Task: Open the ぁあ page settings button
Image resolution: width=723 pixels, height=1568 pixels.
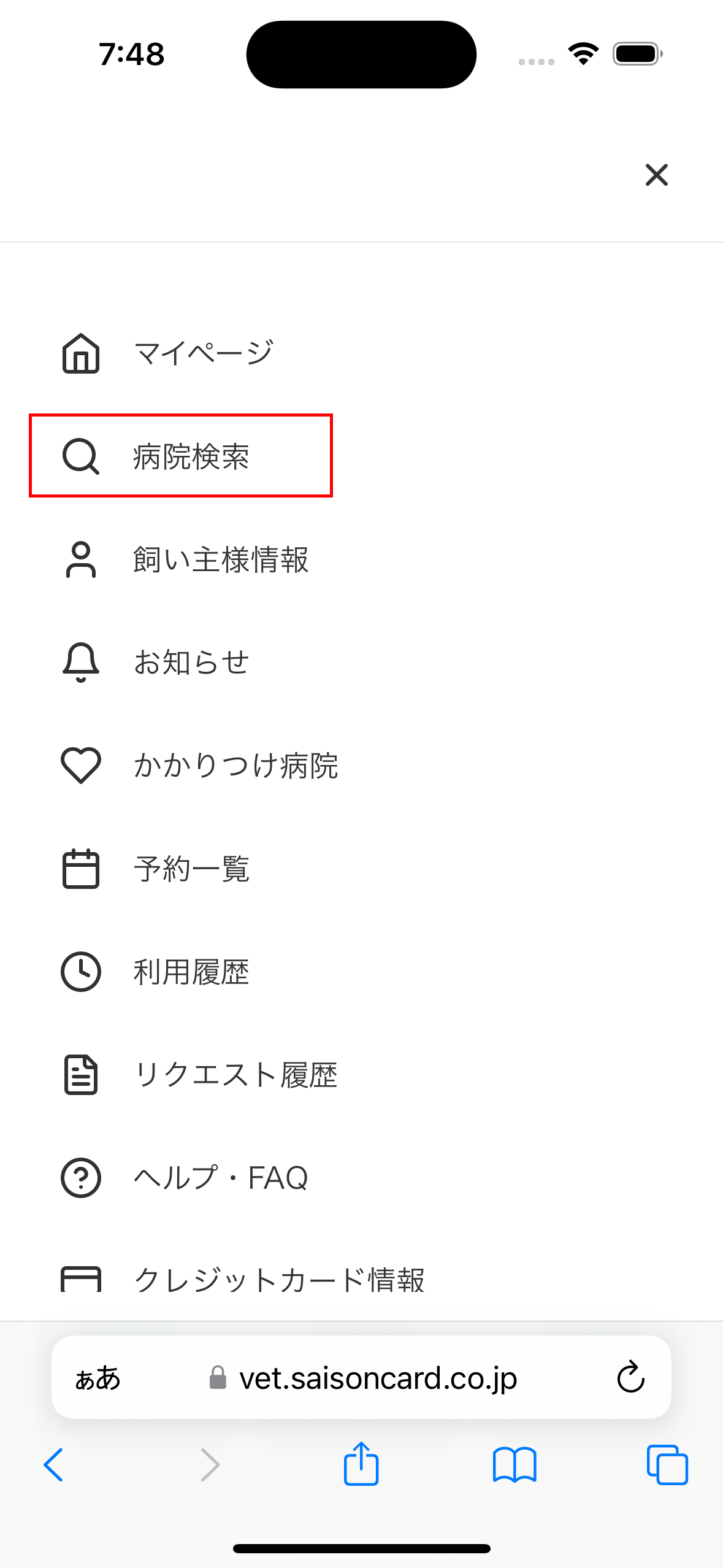Action: pyautogui.click(x=98, y=1378)
